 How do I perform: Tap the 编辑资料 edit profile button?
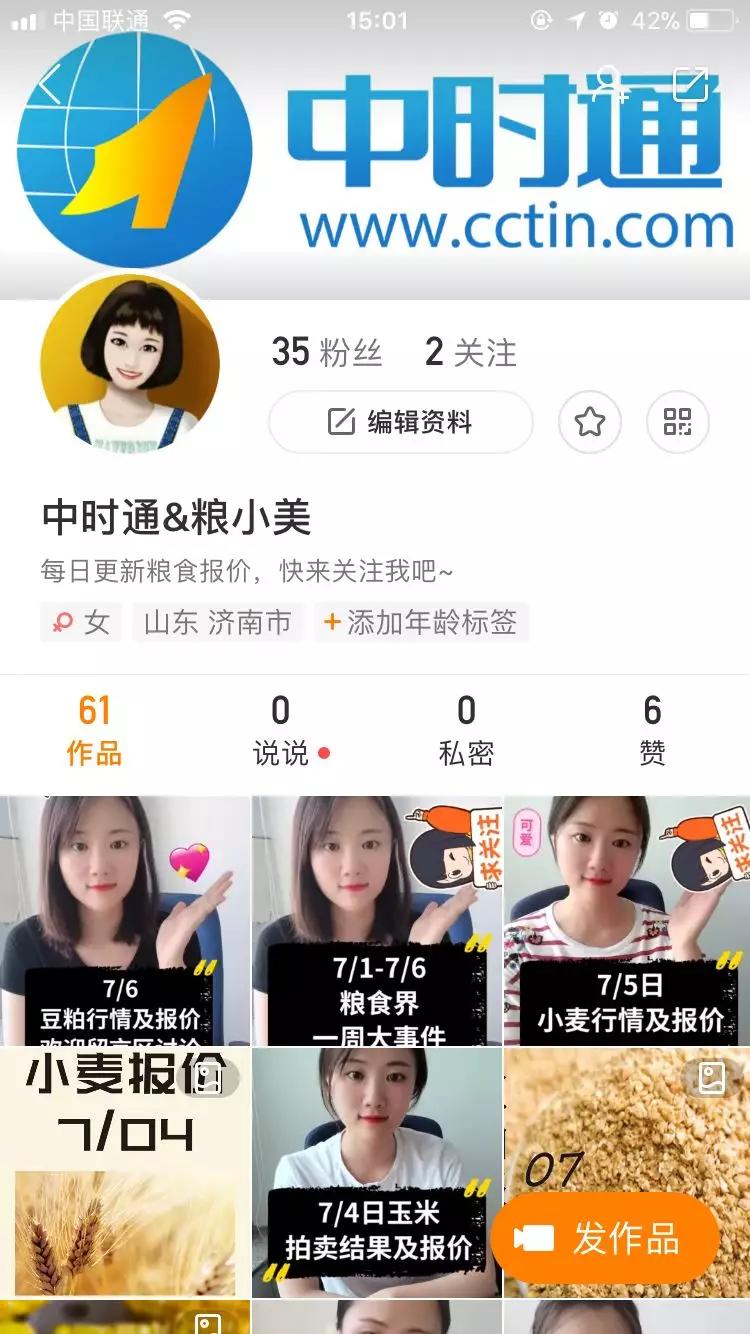[400, 422]
